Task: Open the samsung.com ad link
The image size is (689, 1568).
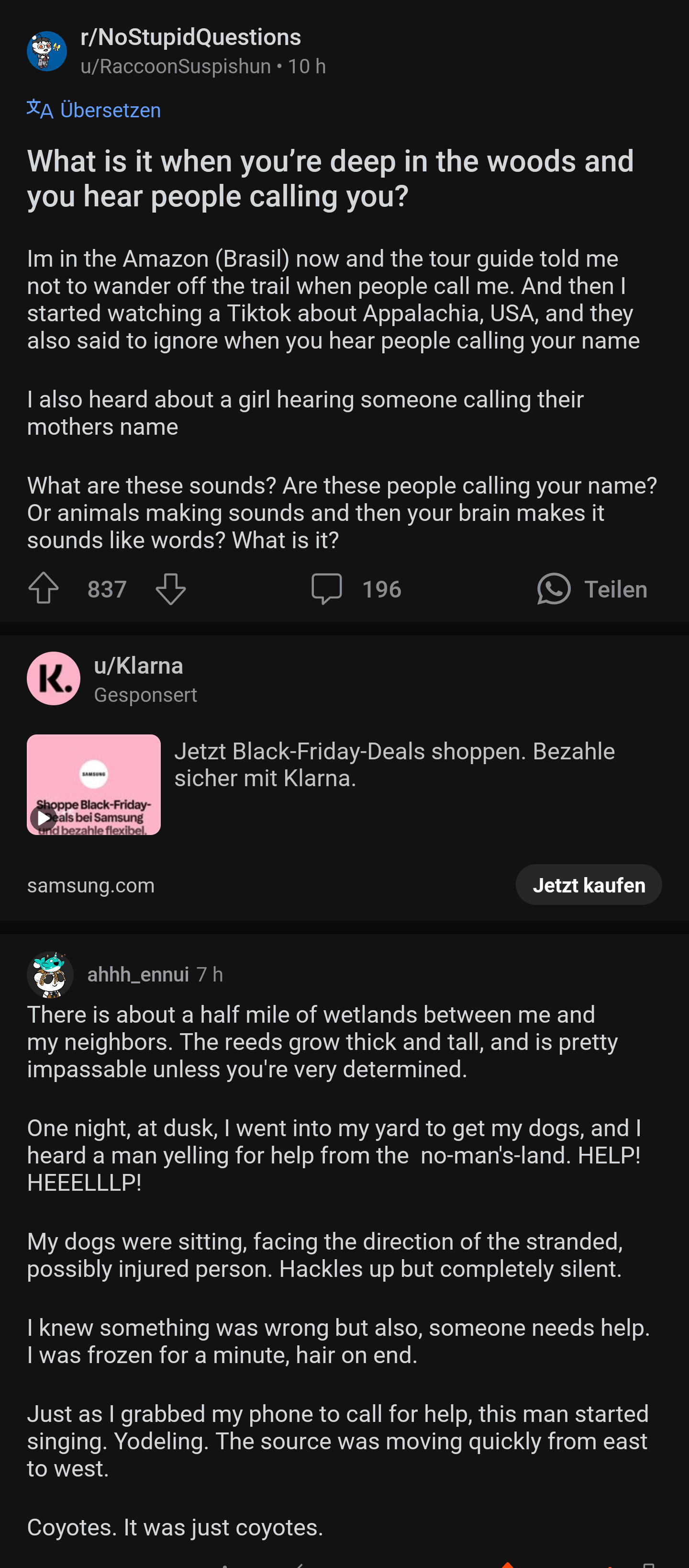Action: pyautogui.click(x=90, y=885)
